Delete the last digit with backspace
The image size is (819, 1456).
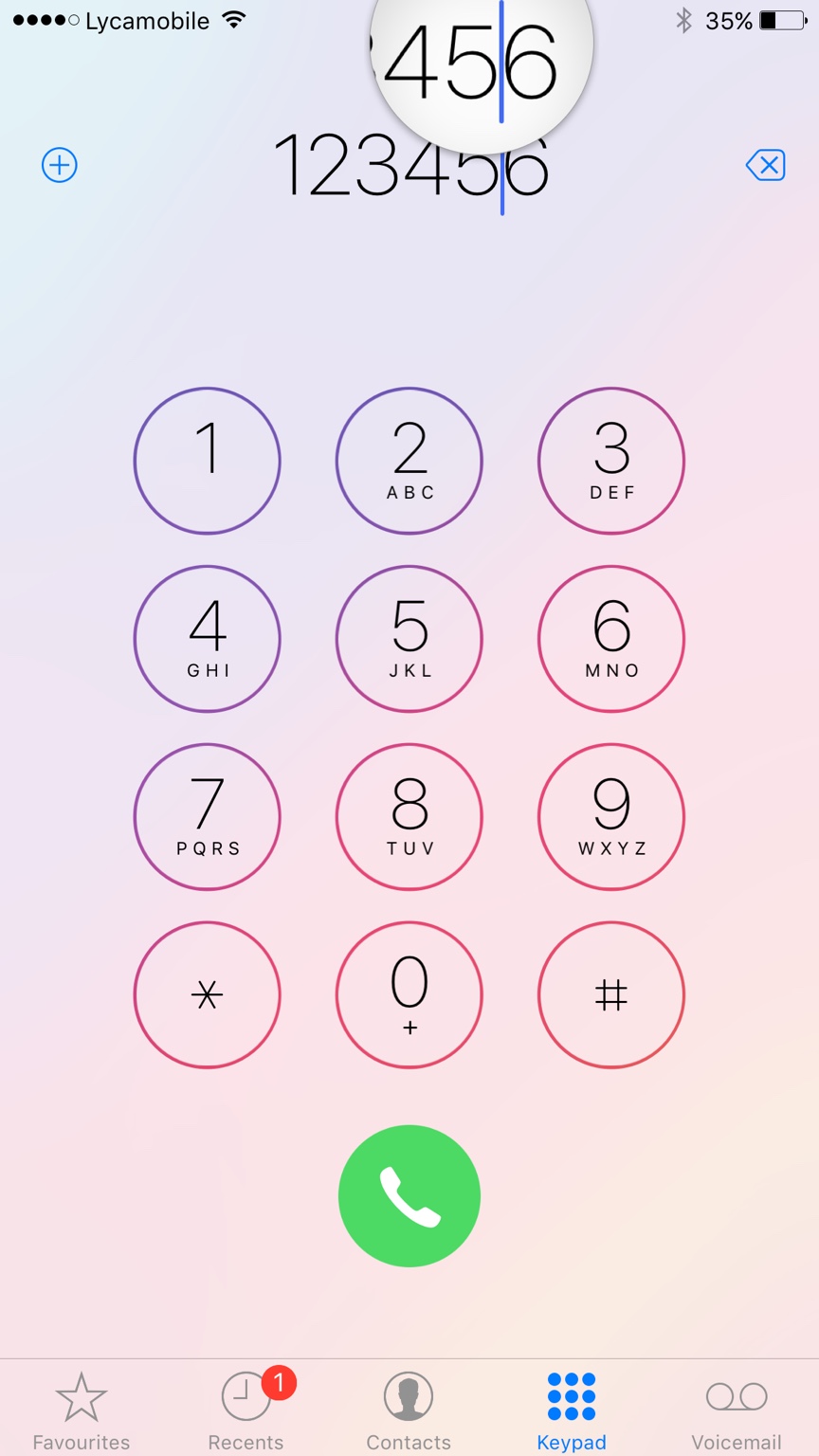(765, 166)
